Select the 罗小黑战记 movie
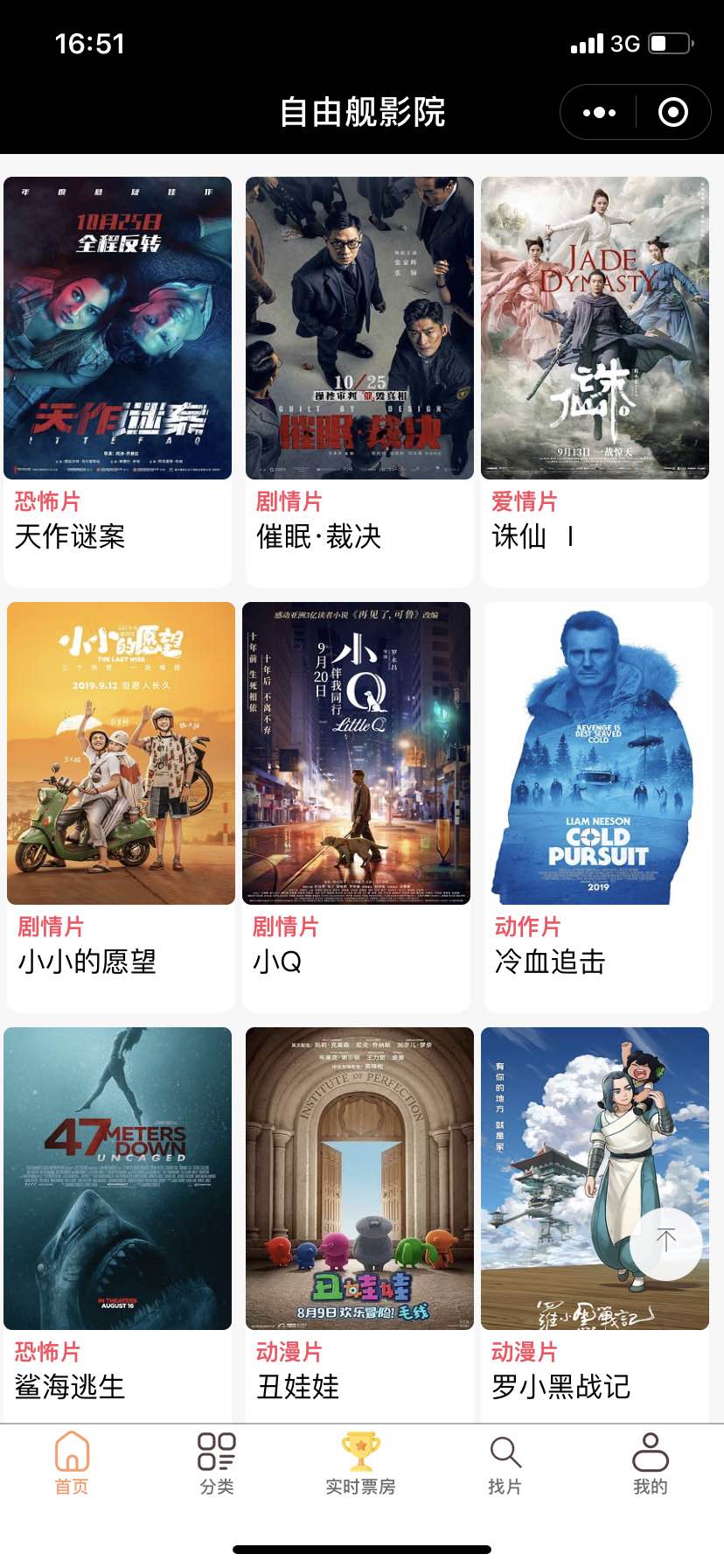The width and height of the screenshot is (724, 1568). (595, 1225)
